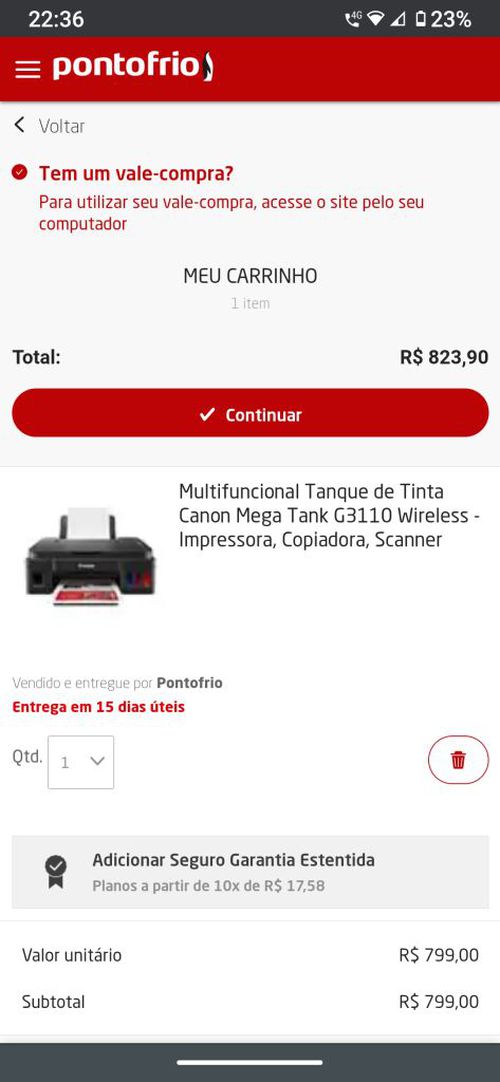Remove the printer with the trash icon
This screenshot has height=1082, width=500.
click(459, 760)
